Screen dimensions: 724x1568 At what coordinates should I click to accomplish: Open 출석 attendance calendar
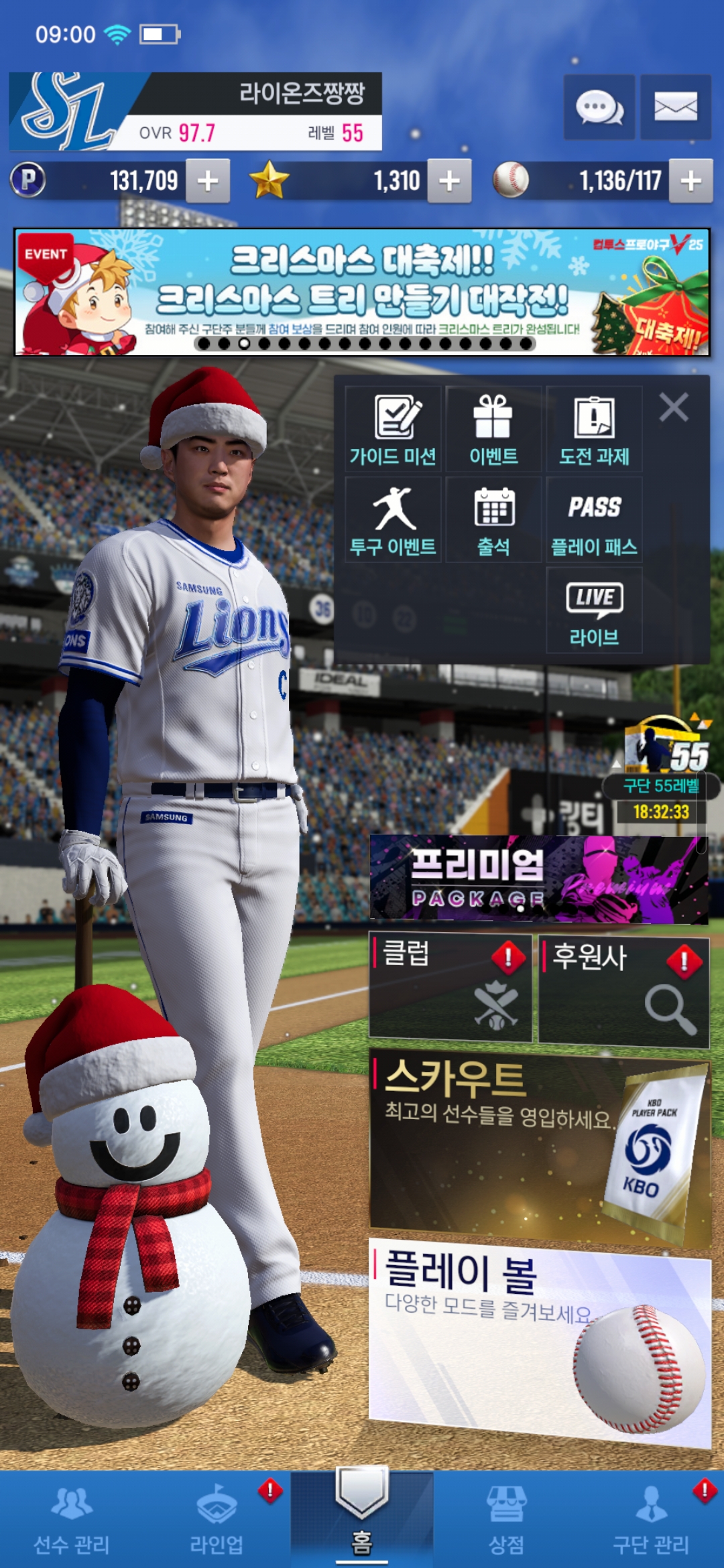[x=493, y=520]
